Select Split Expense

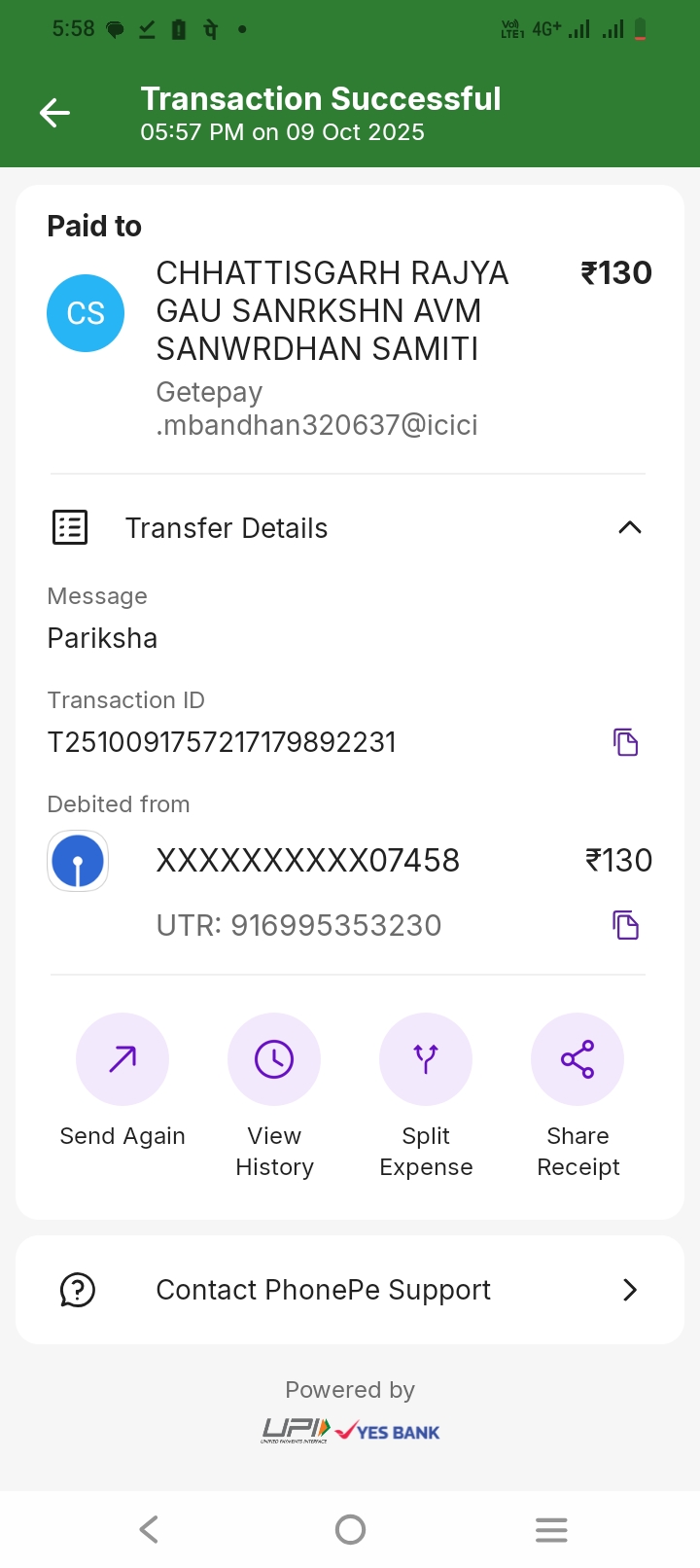tap(426, 1060)
